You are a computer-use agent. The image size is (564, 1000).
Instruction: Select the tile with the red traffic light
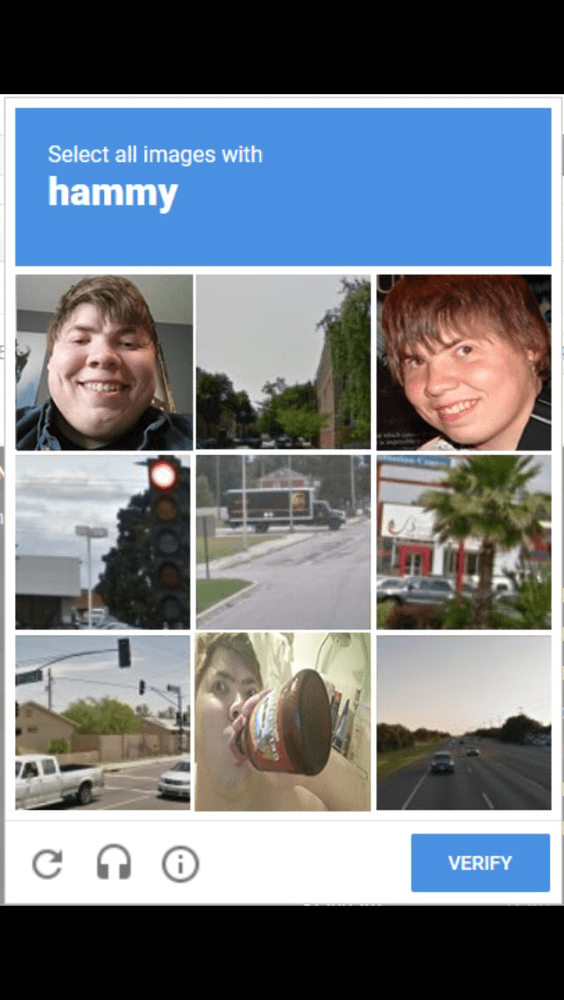click(103, 541)
